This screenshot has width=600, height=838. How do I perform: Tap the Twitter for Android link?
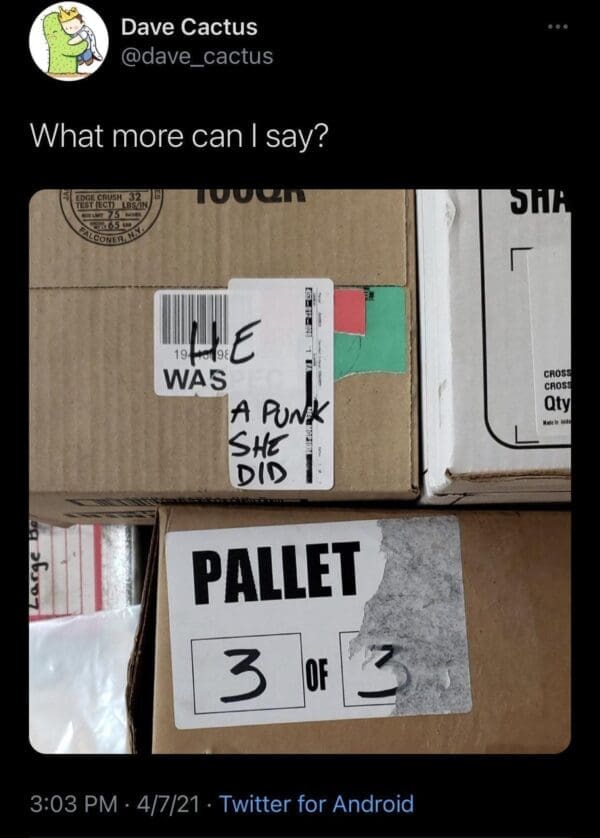pos(315,803)
